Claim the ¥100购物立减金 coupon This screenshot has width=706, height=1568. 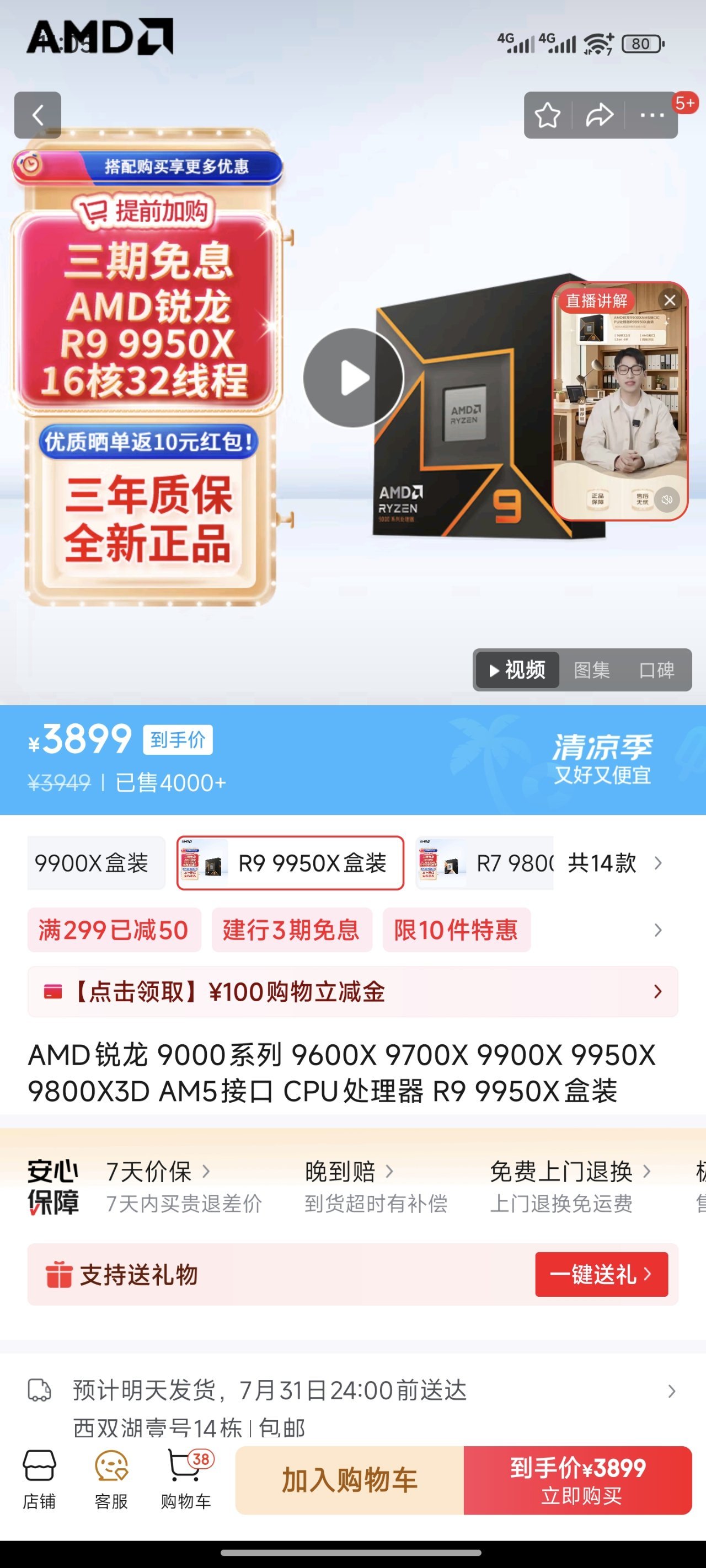(x=352, y=991)
